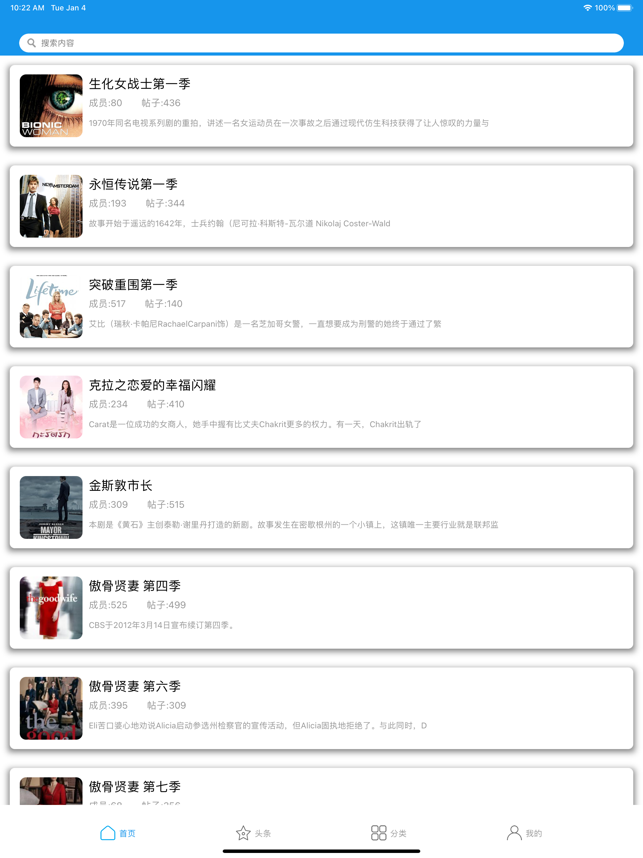Screen dimensions: 643x858
Task: Go to the 分类 tab
Action: click(x=388, y=833)
